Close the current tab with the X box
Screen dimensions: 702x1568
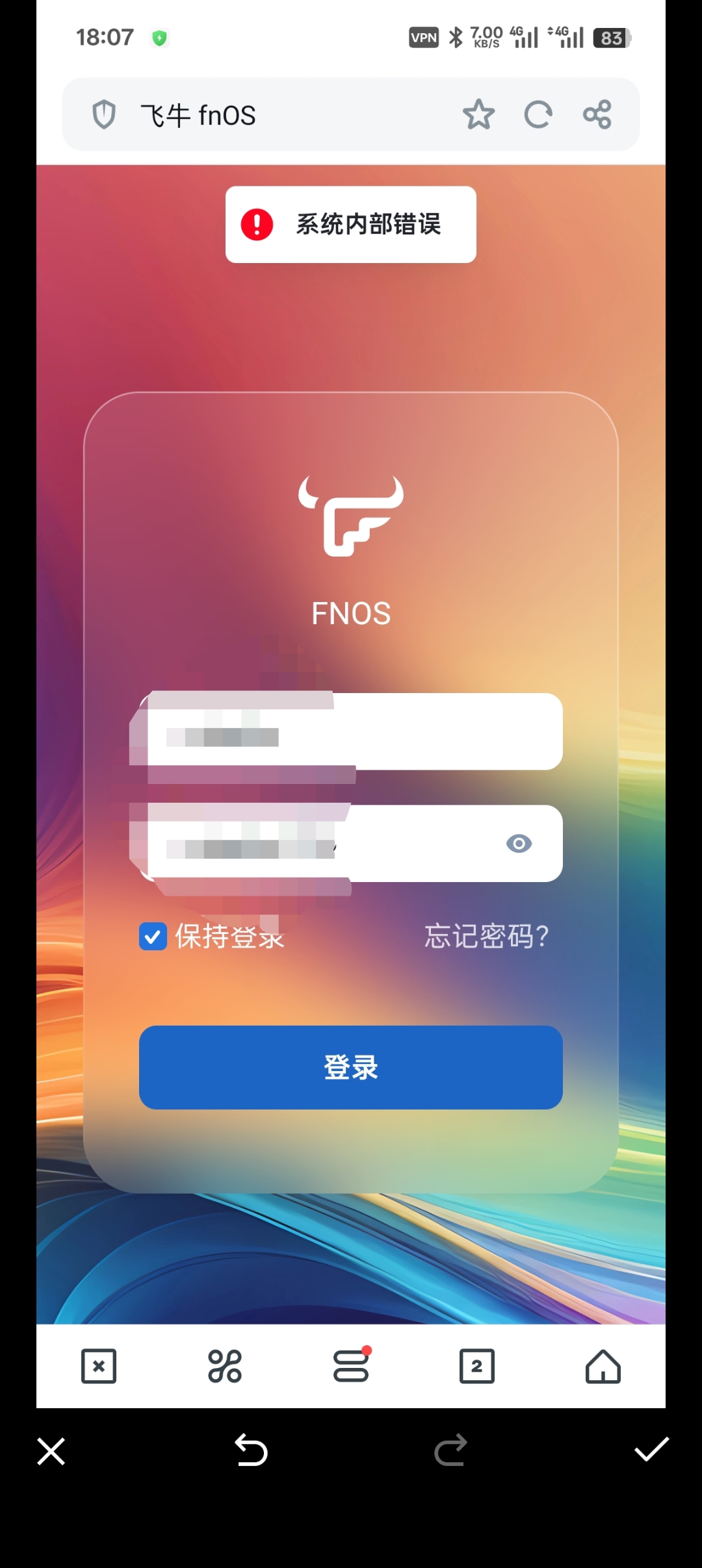99,1366
